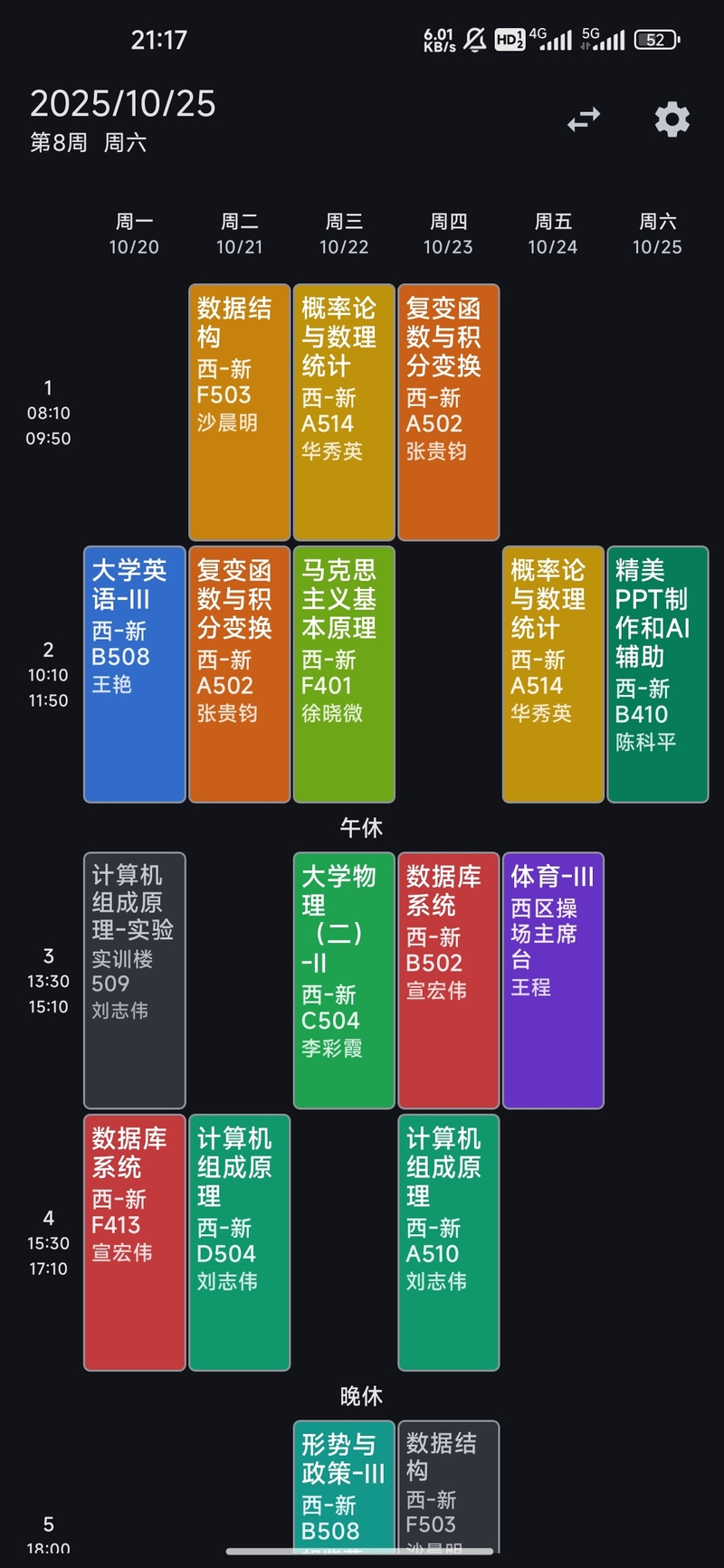View 大学英语-III class details
Screen dimensions: 724x1568
pyautogui.click(x=135, y=674)
